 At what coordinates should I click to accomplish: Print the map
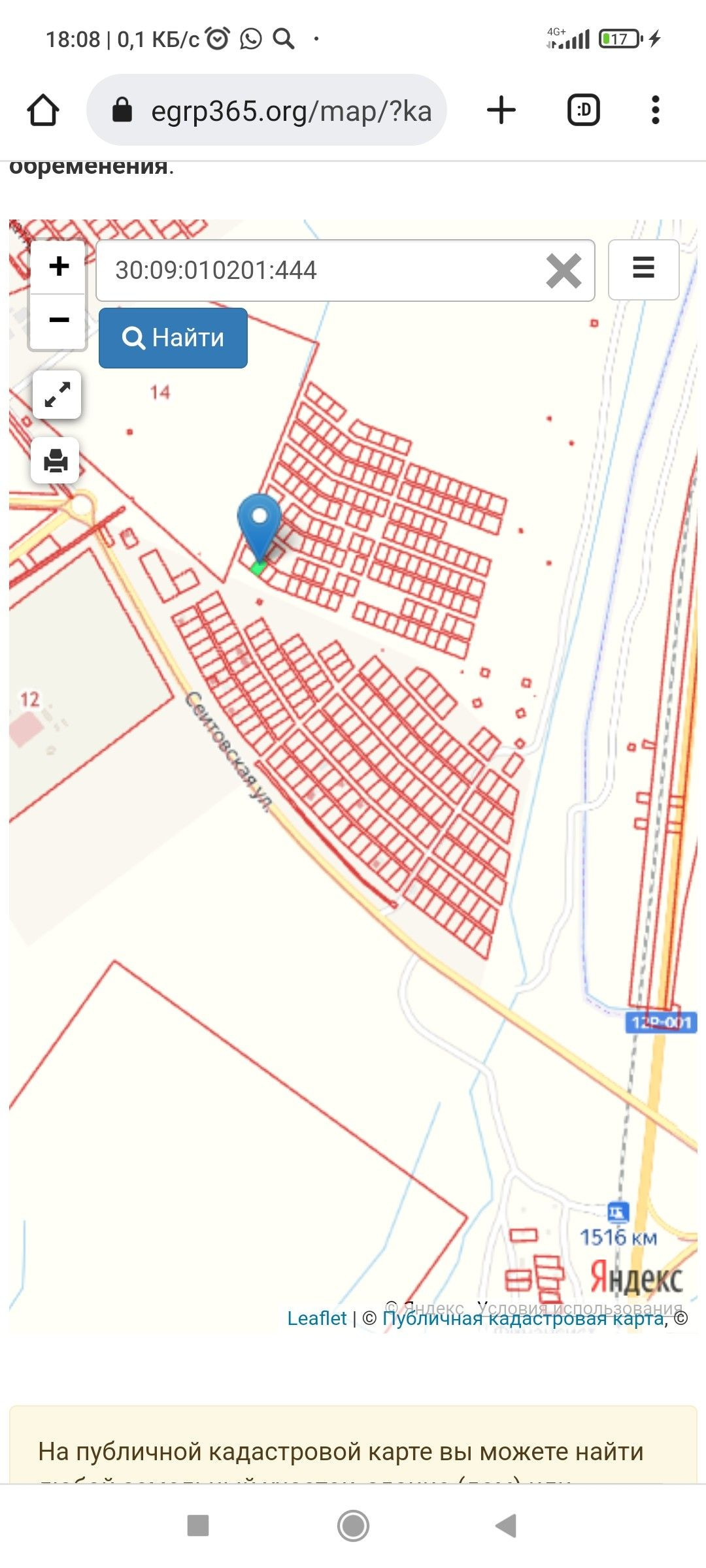56,461
